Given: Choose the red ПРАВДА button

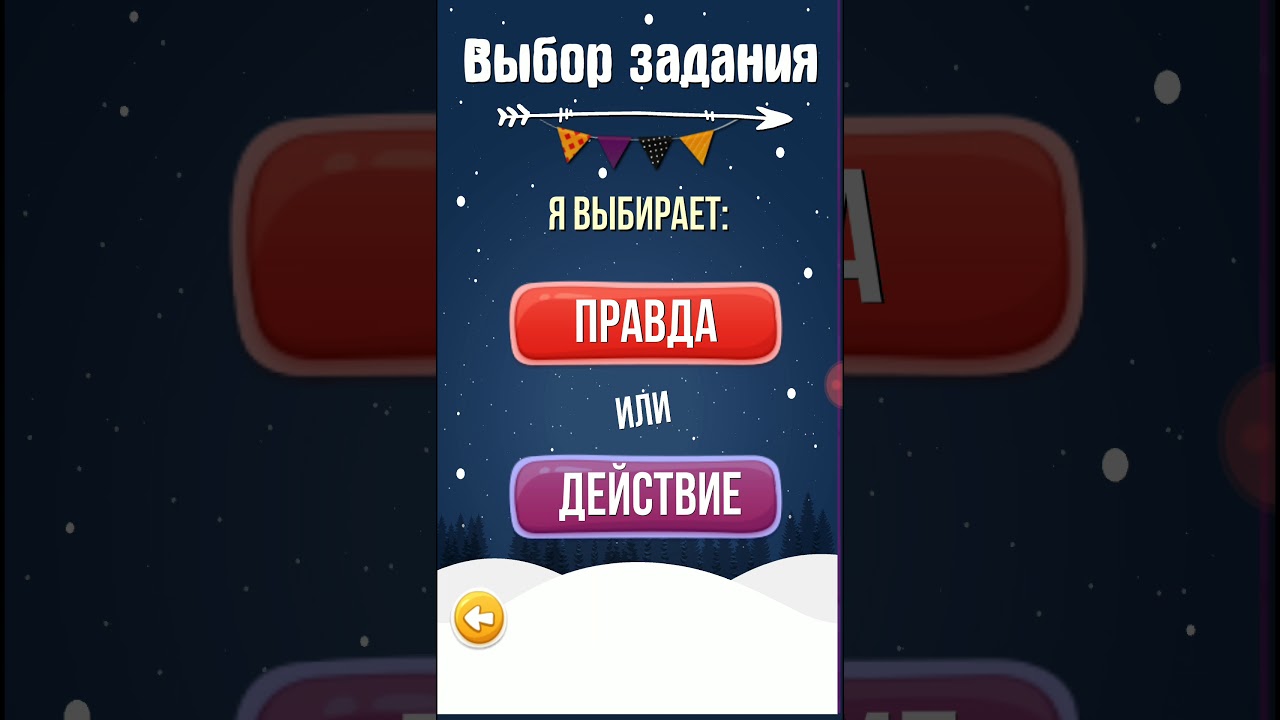Looking at the screenshot, I should point(645,323).
